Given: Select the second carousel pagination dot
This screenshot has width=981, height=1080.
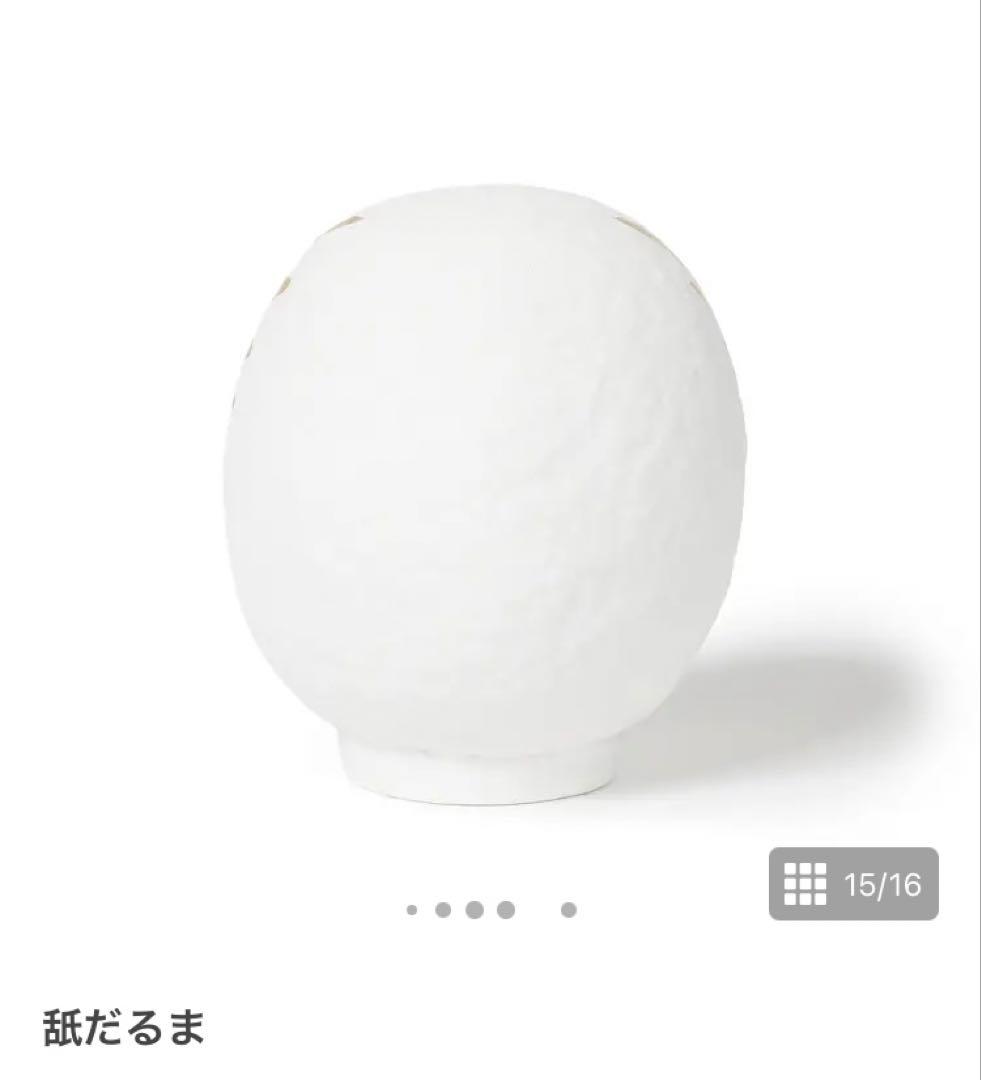Looking at the screenshot, I should 443,910.
